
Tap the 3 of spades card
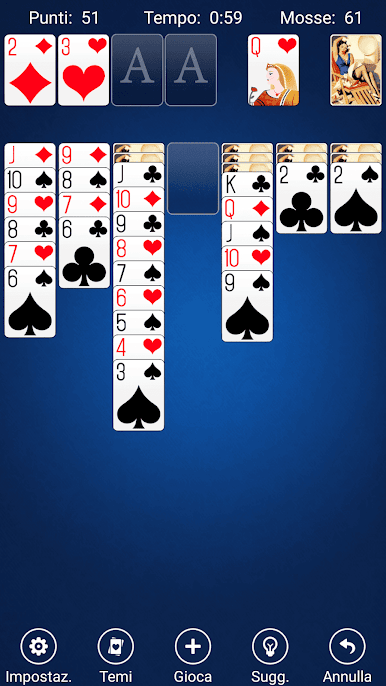(x=139, y=395)
